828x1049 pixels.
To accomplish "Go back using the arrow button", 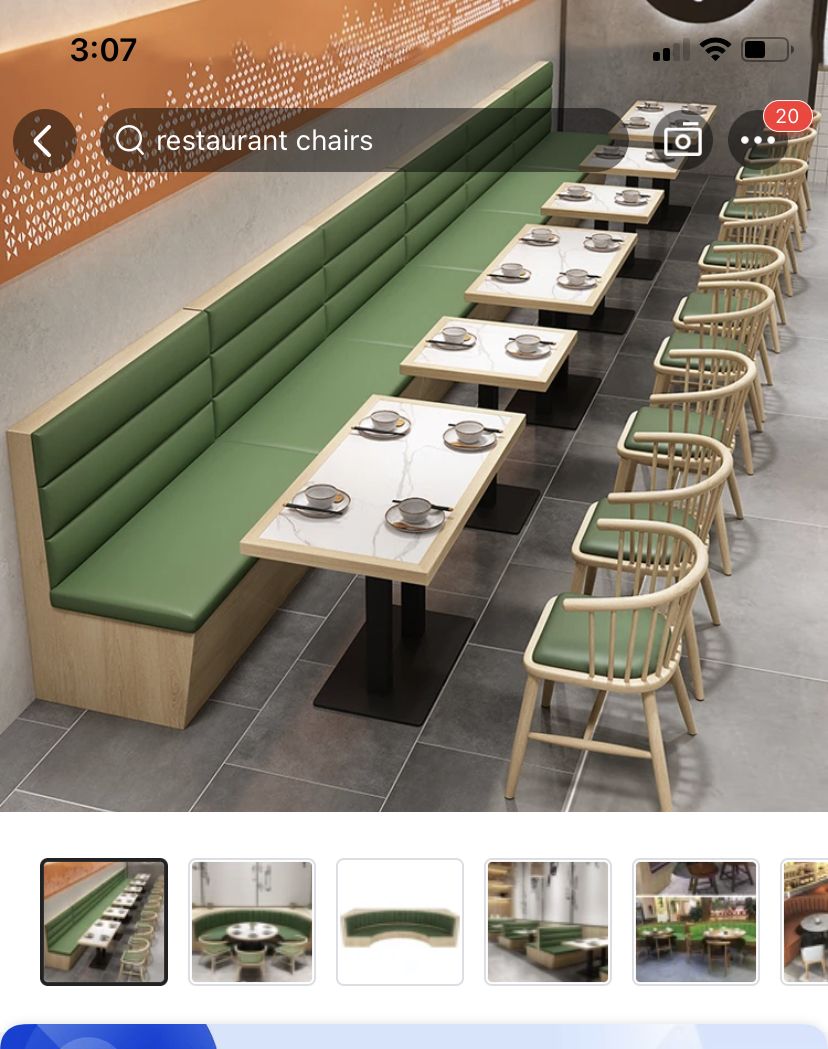I will pyautogui.click(x=44, y=141).
